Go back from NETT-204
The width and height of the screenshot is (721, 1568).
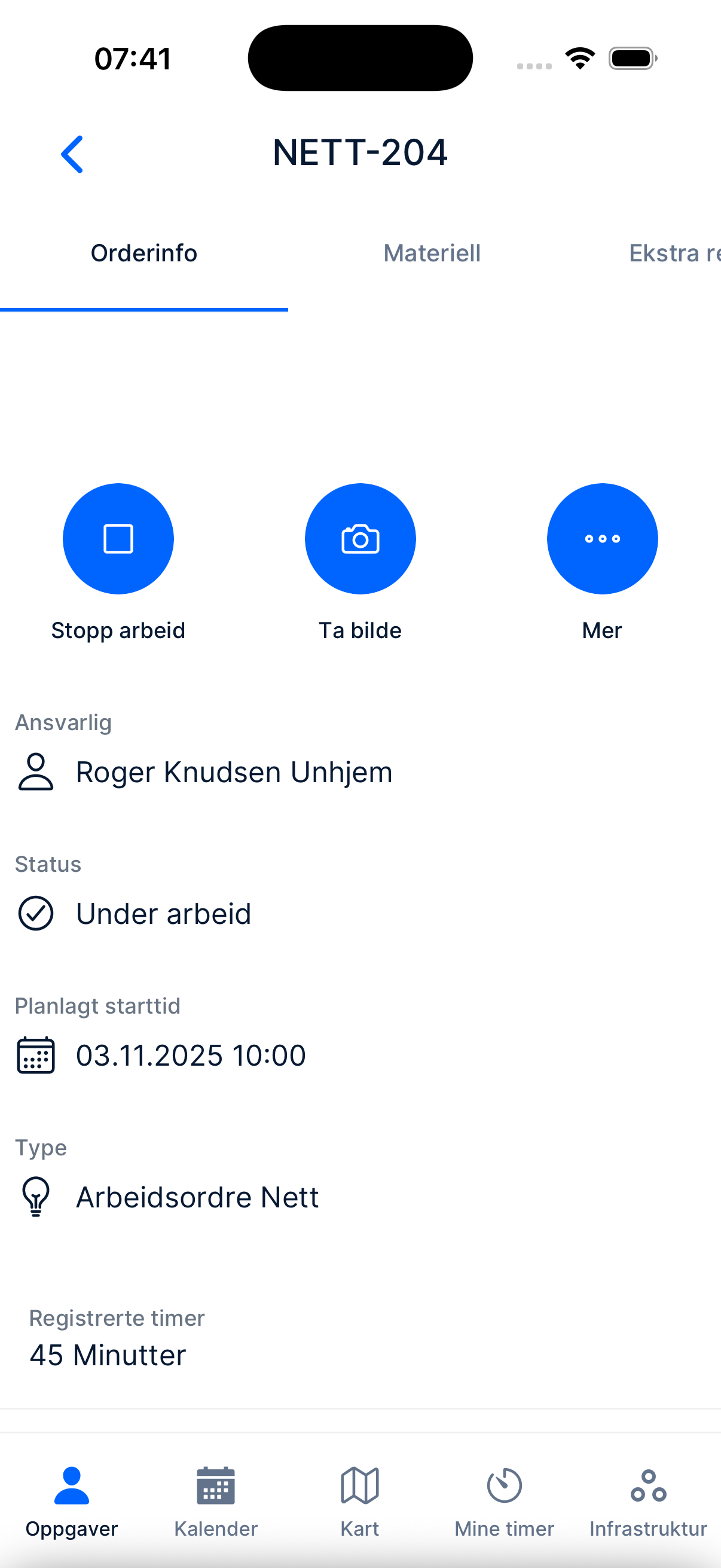coord(72,154)
